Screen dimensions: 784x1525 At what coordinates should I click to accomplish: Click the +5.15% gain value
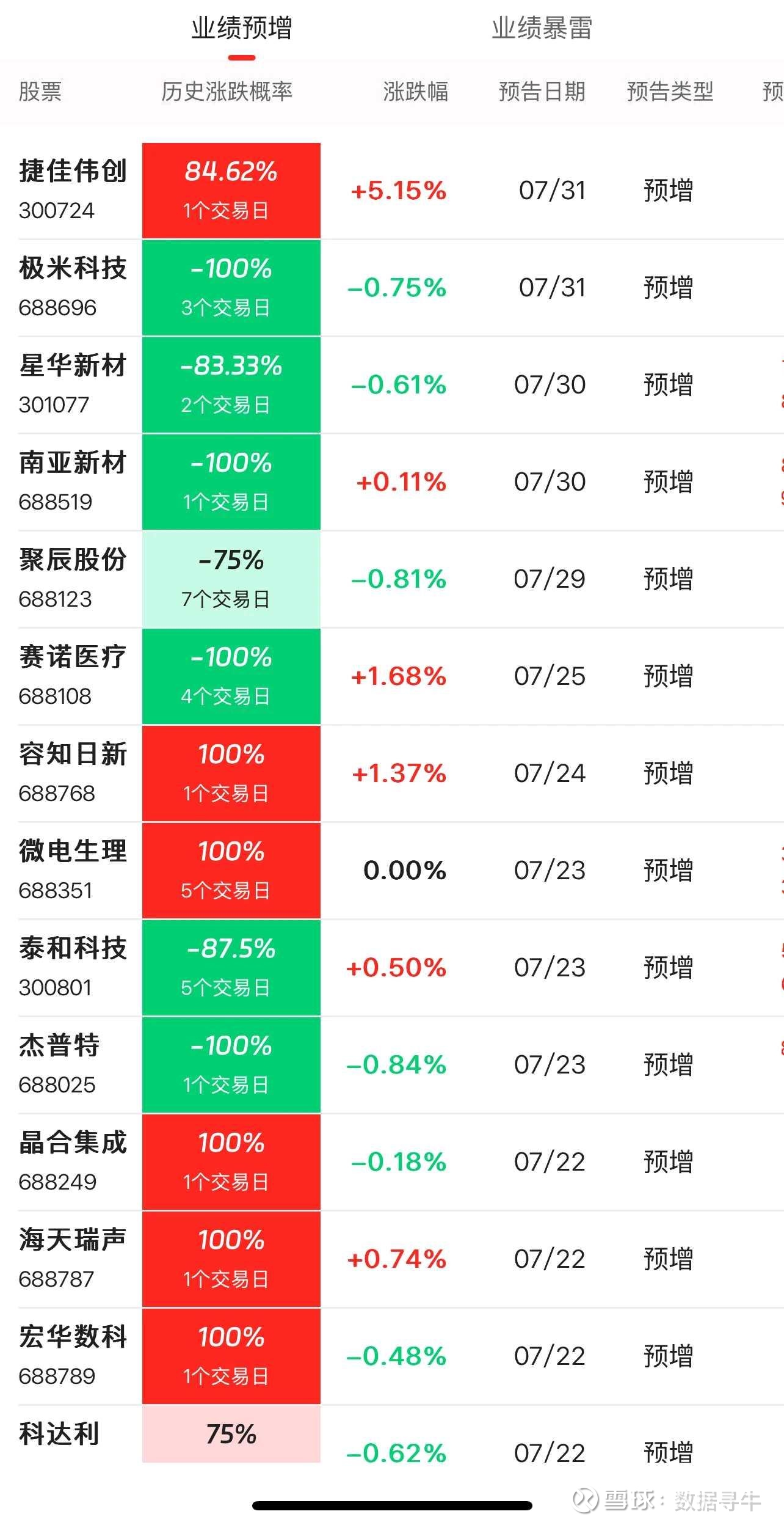pos(399,190)
